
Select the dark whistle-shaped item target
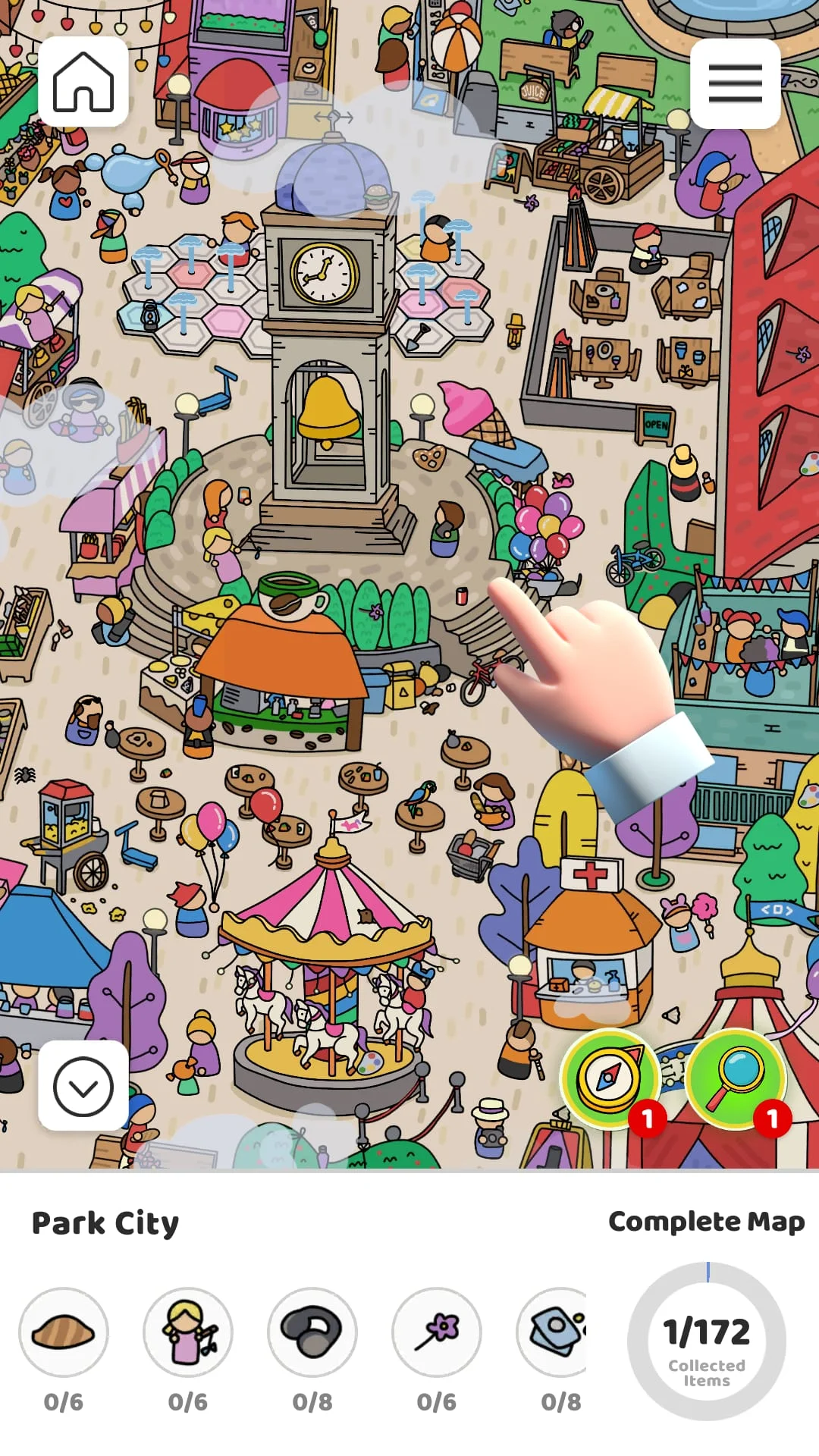312,1332
